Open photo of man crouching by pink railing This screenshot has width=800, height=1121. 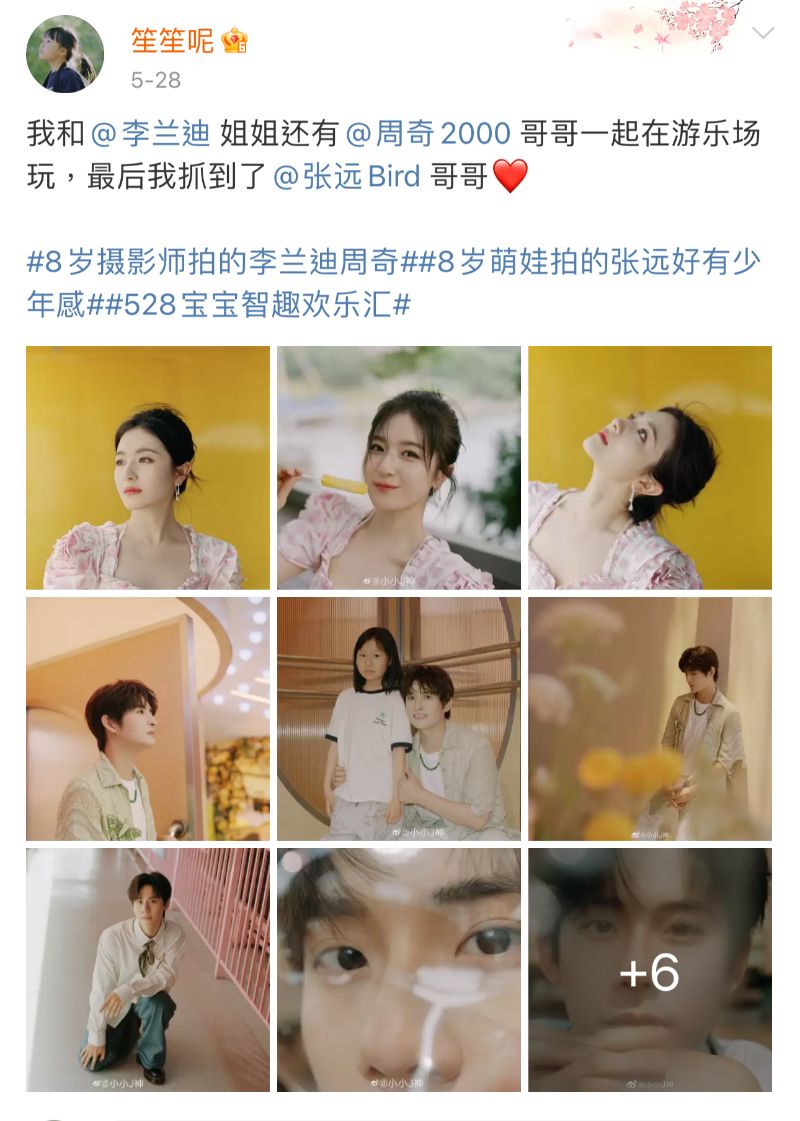[x=148, y=969]
